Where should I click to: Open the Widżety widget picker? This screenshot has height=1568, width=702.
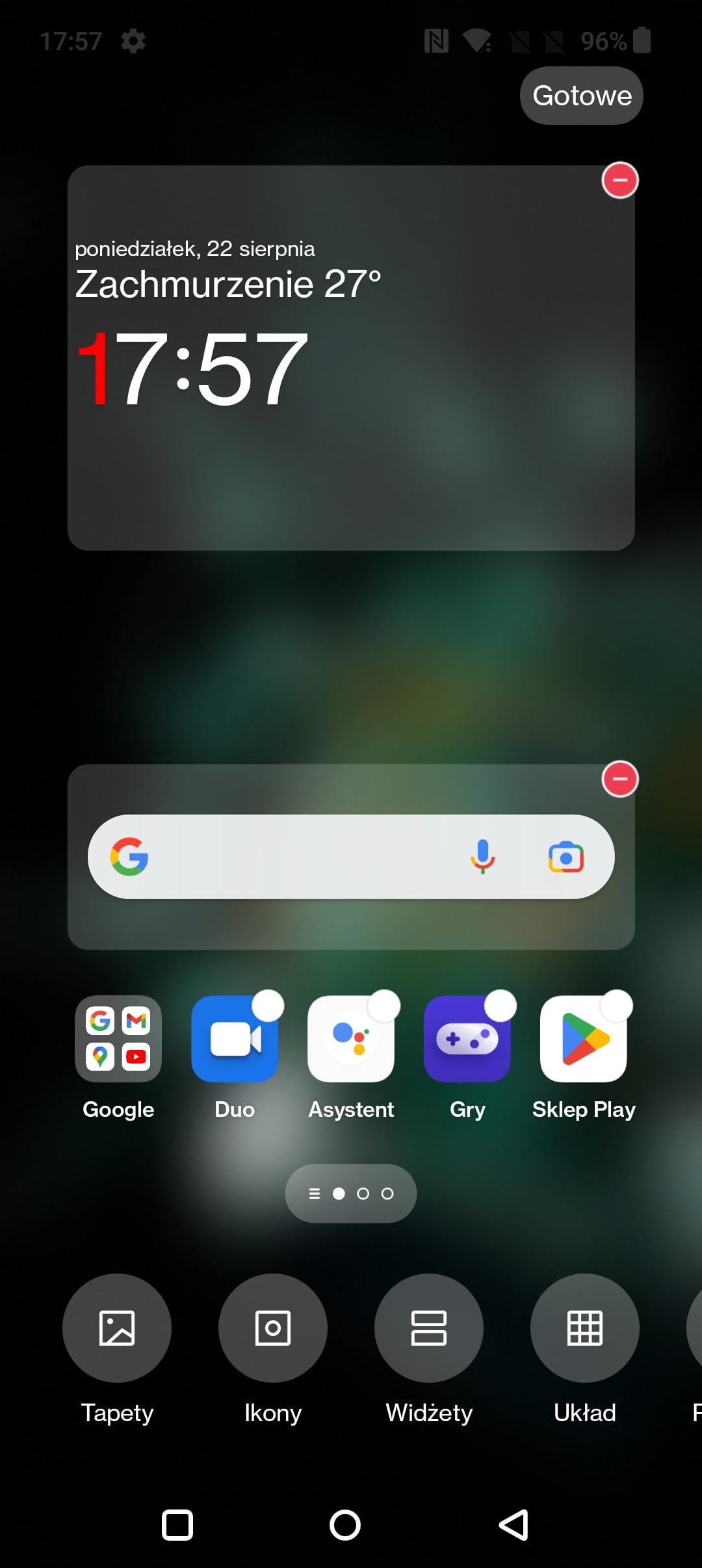click(x=429, y=1327)
